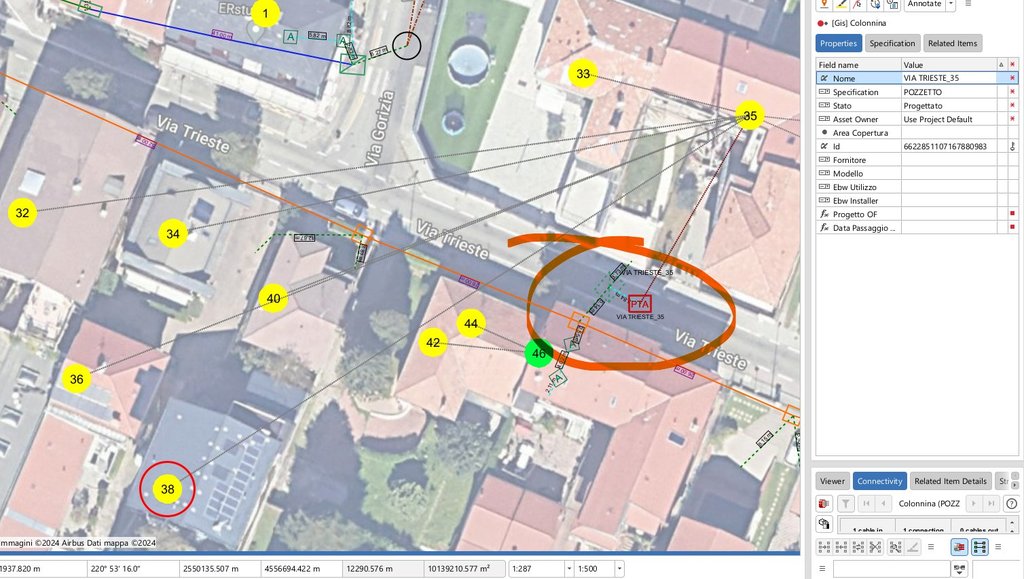Image resolution: width=1024 pixels, height=579 pixels.
Task: Edit the Nome value VIA TRIESTE_35
Action: [948, 78]
